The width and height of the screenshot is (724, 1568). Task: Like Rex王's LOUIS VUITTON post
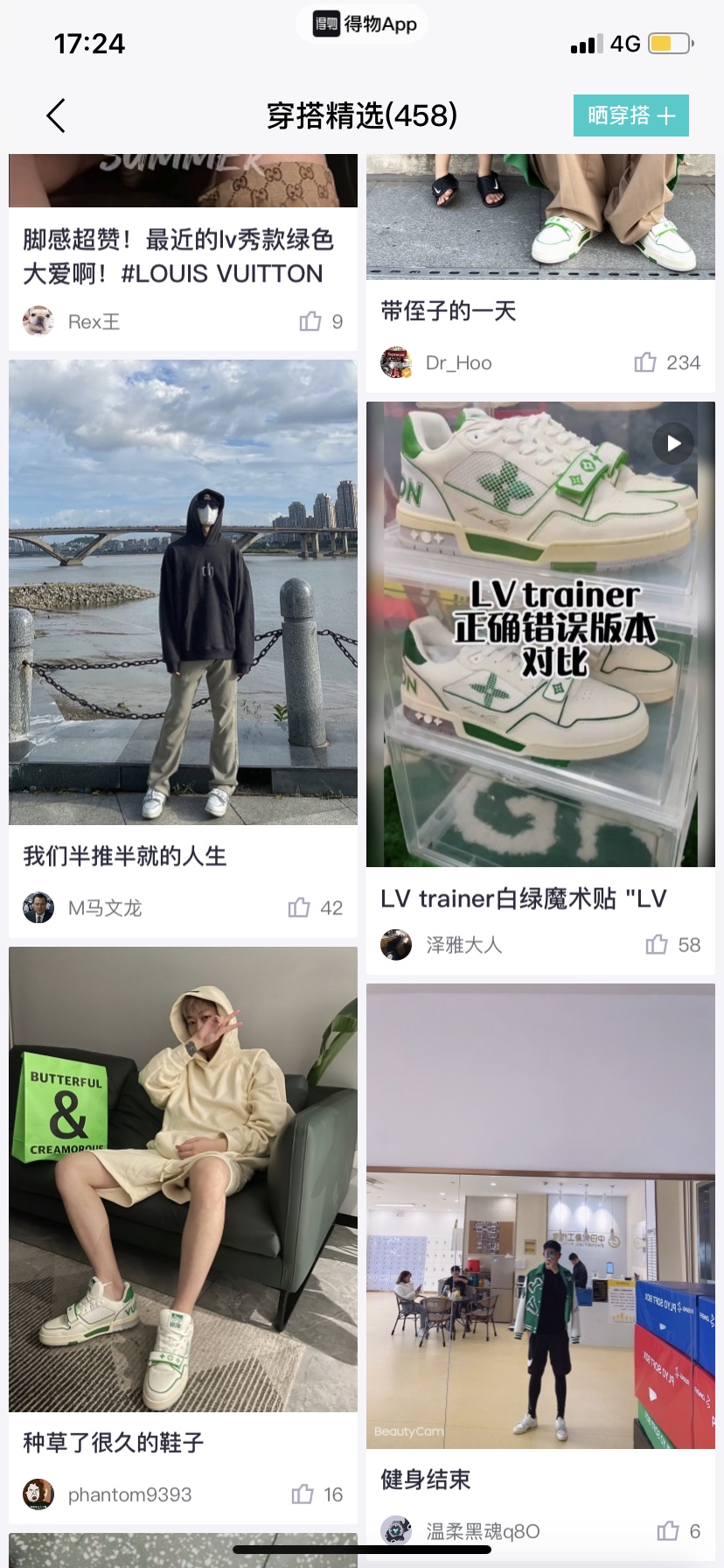310,321
